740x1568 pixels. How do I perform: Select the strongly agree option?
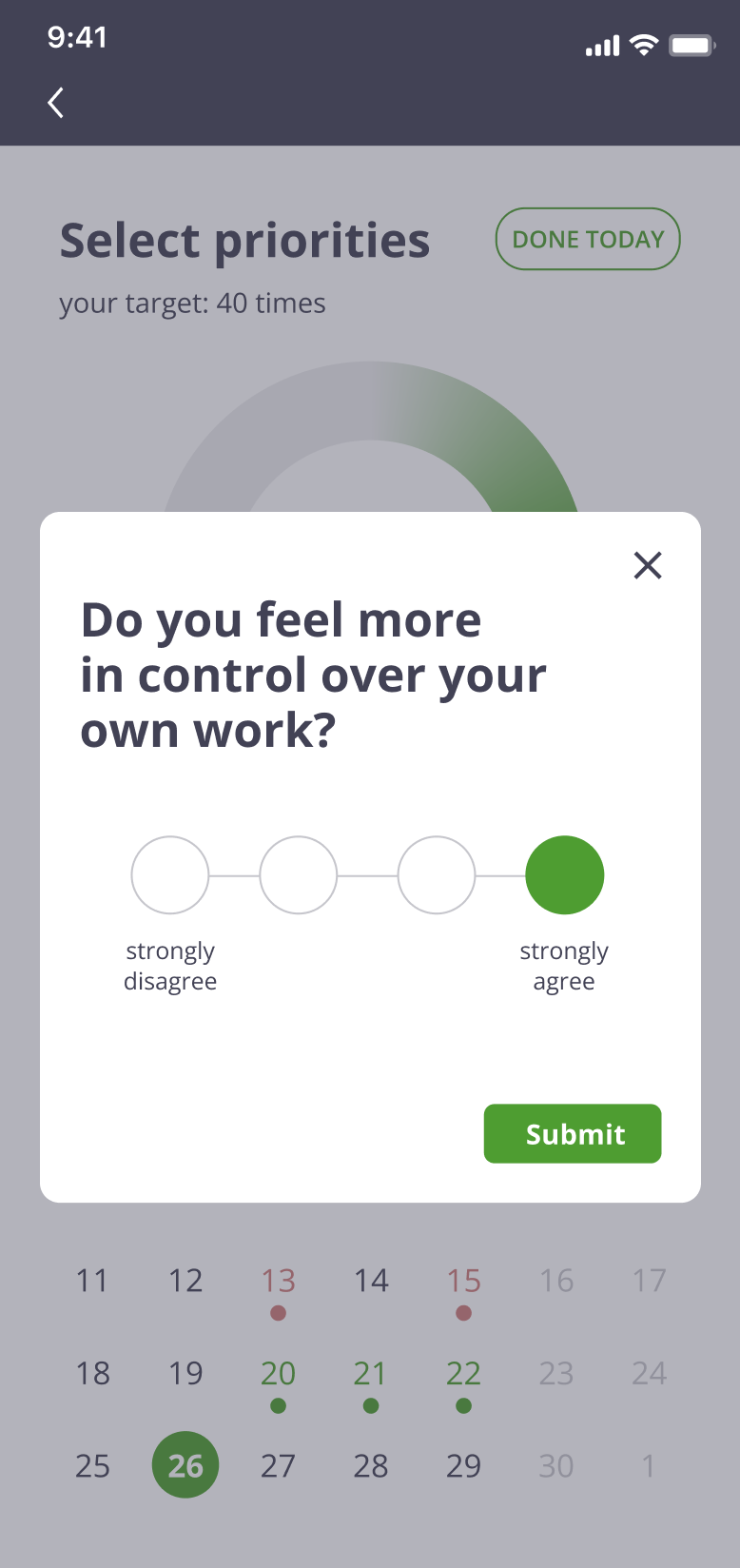click(565, 875)
